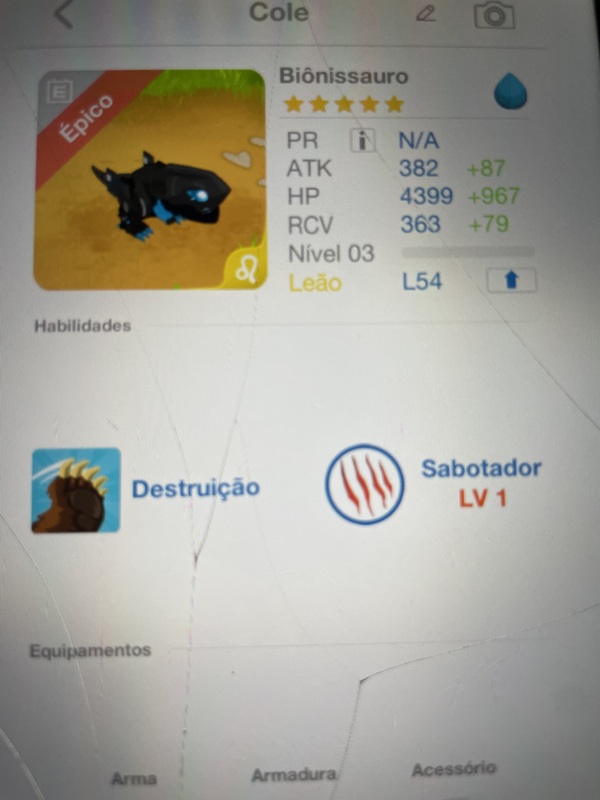
Task: Open the Sabotador LV 1 skill
Action: tap(365, 484)
